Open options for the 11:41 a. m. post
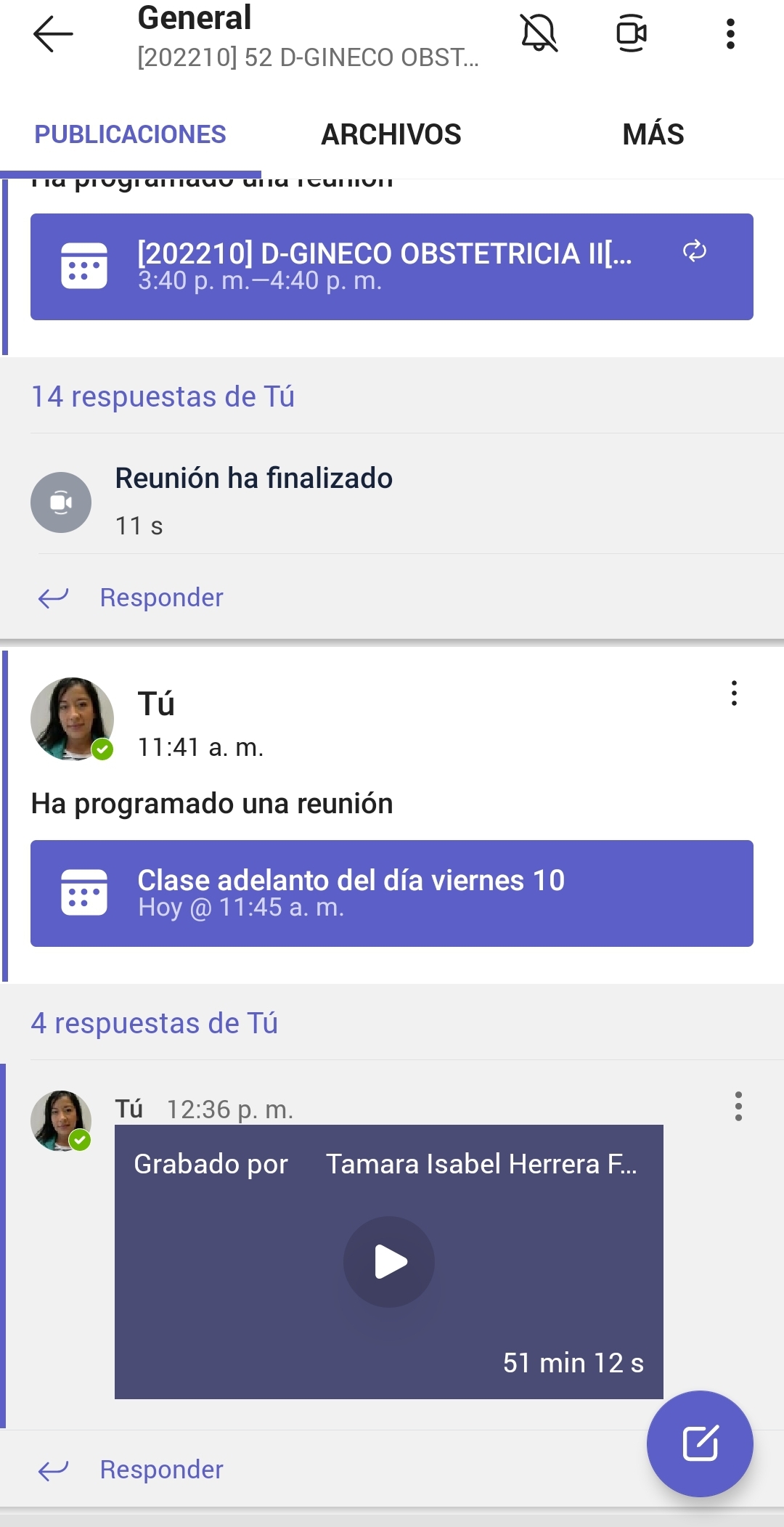The width and height of the screenshot is (784, 1527). pyautogui.click(x=734, y=693)
